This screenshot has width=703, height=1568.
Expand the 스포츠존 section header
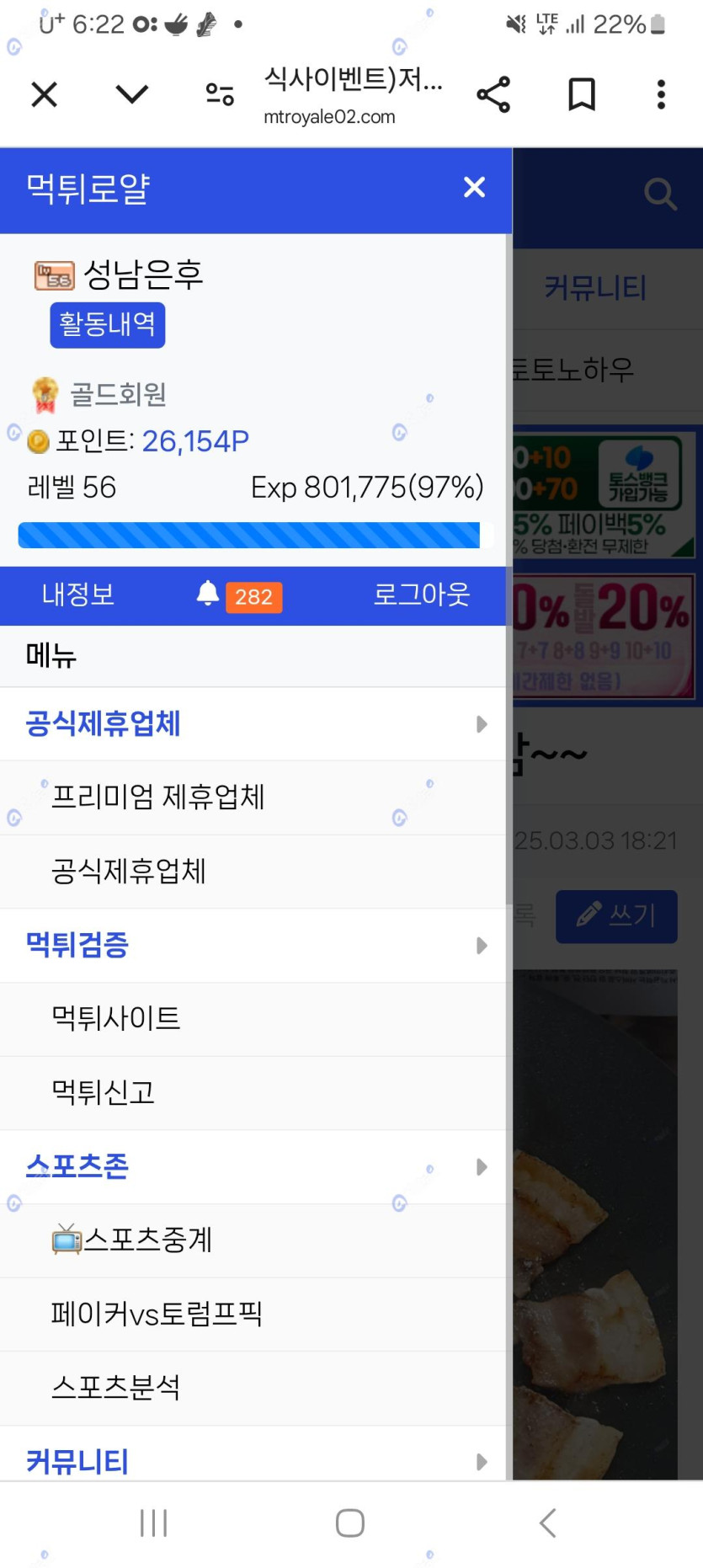[x=253, y=1166]
